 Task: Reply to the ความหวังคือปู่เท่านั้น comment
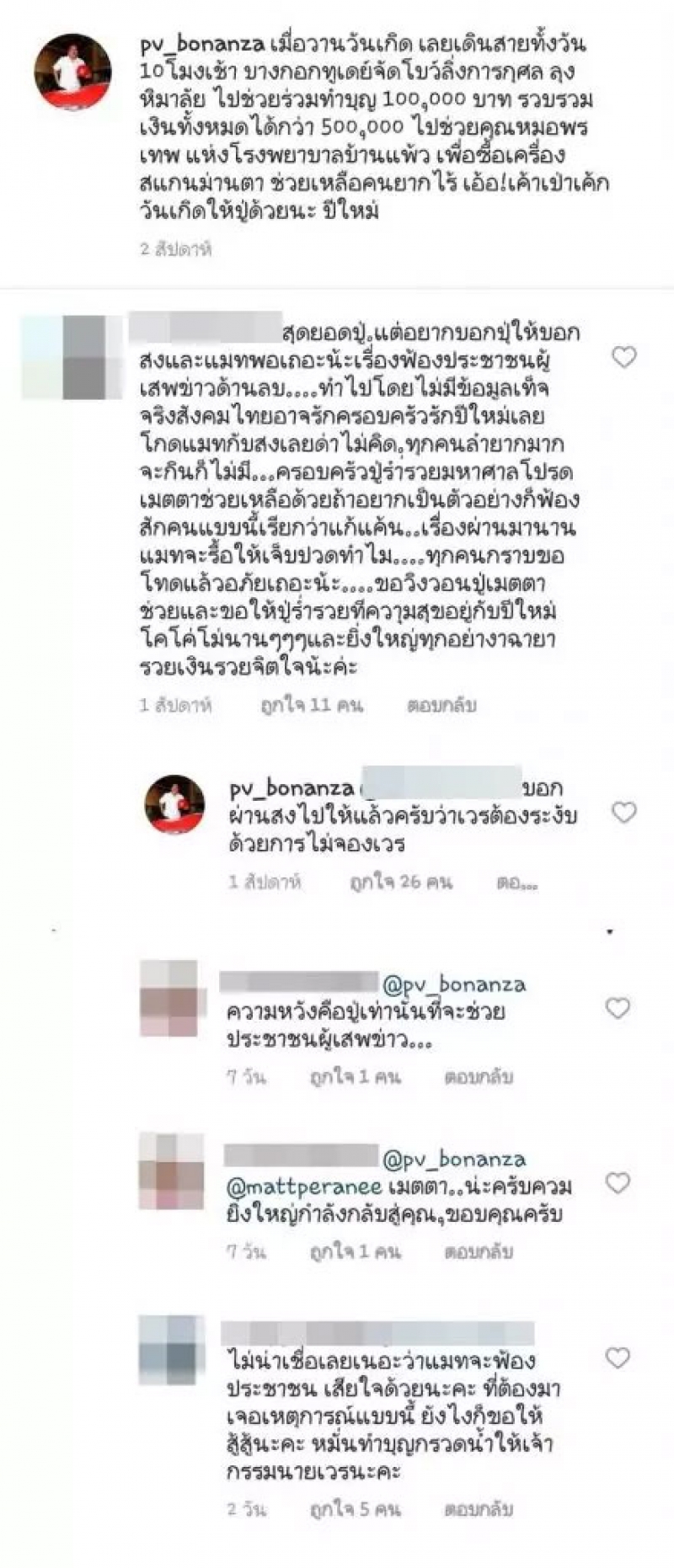click(x=479, y=1077)
